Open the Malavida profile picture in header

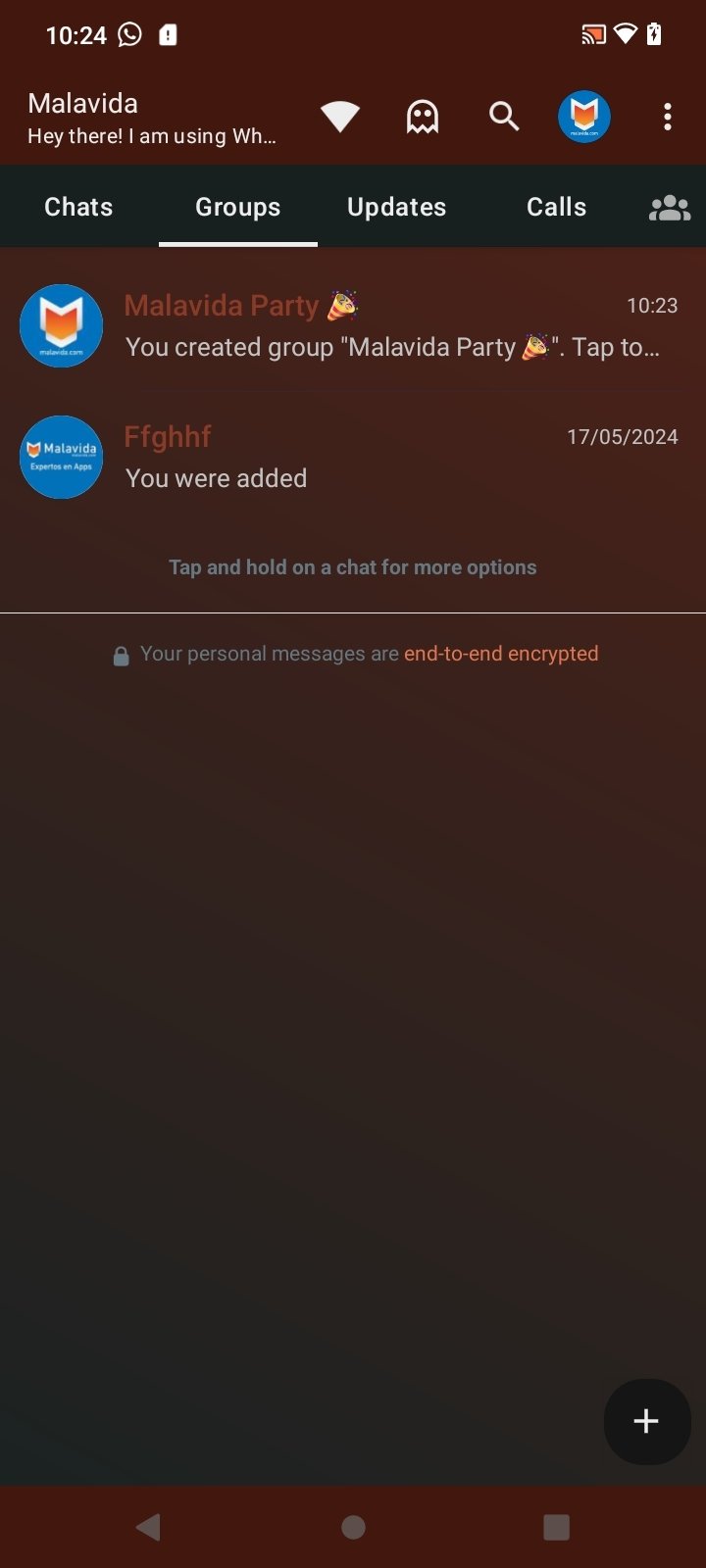click(x=584, y=117)
